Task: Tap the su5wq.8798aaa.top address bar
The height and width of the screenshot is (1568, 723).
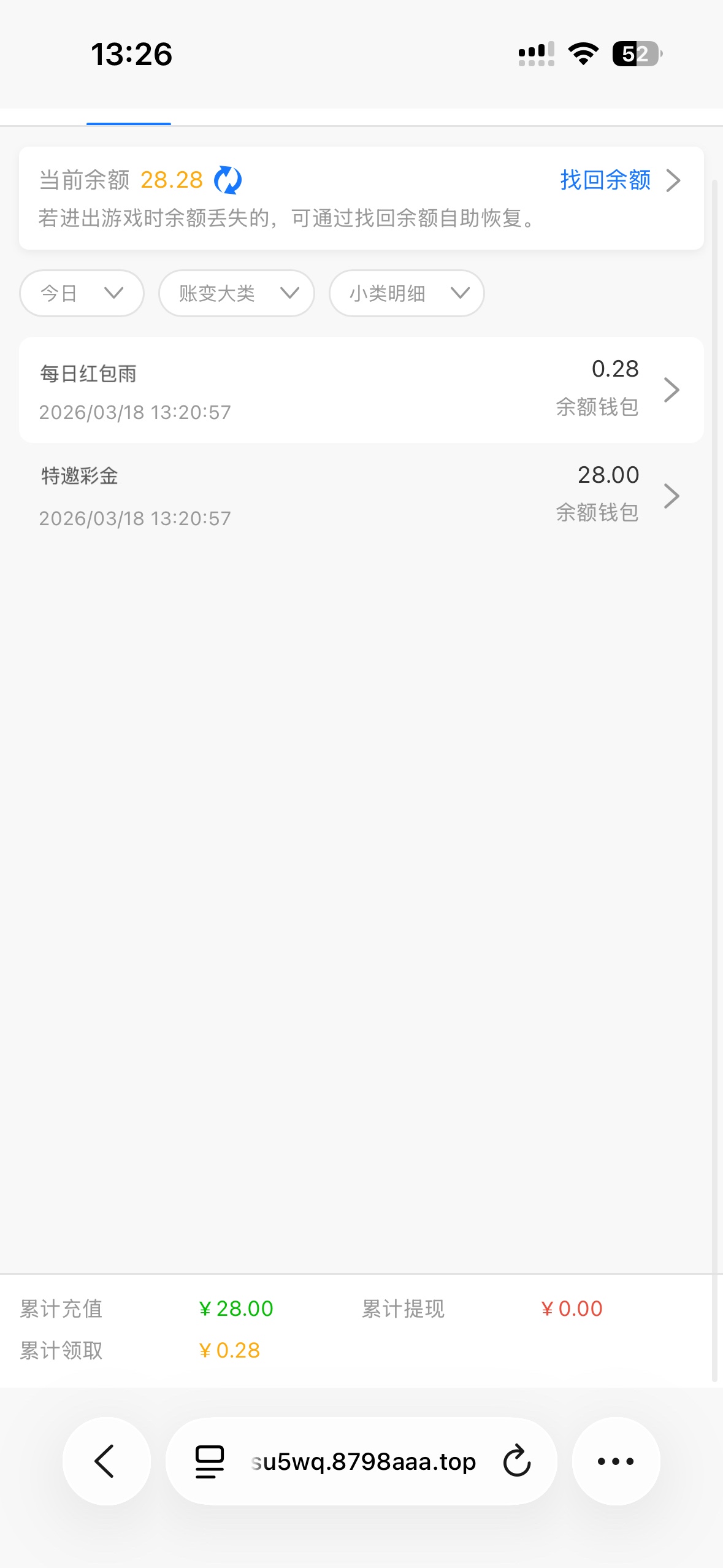Action: (x=363, y=1462)
